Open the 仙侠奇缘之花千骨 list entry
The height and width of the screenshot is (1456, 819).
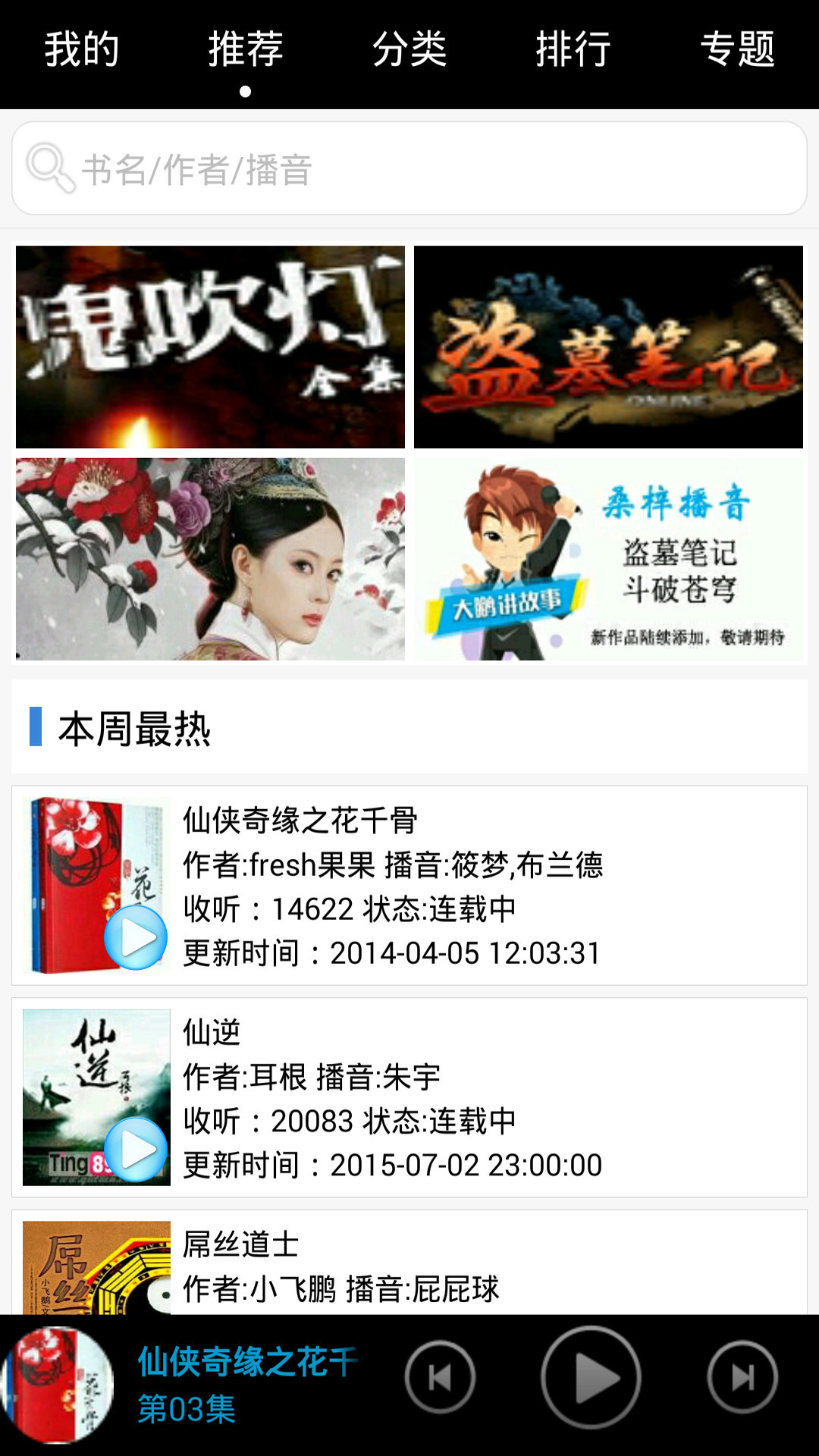click(485, 886)
